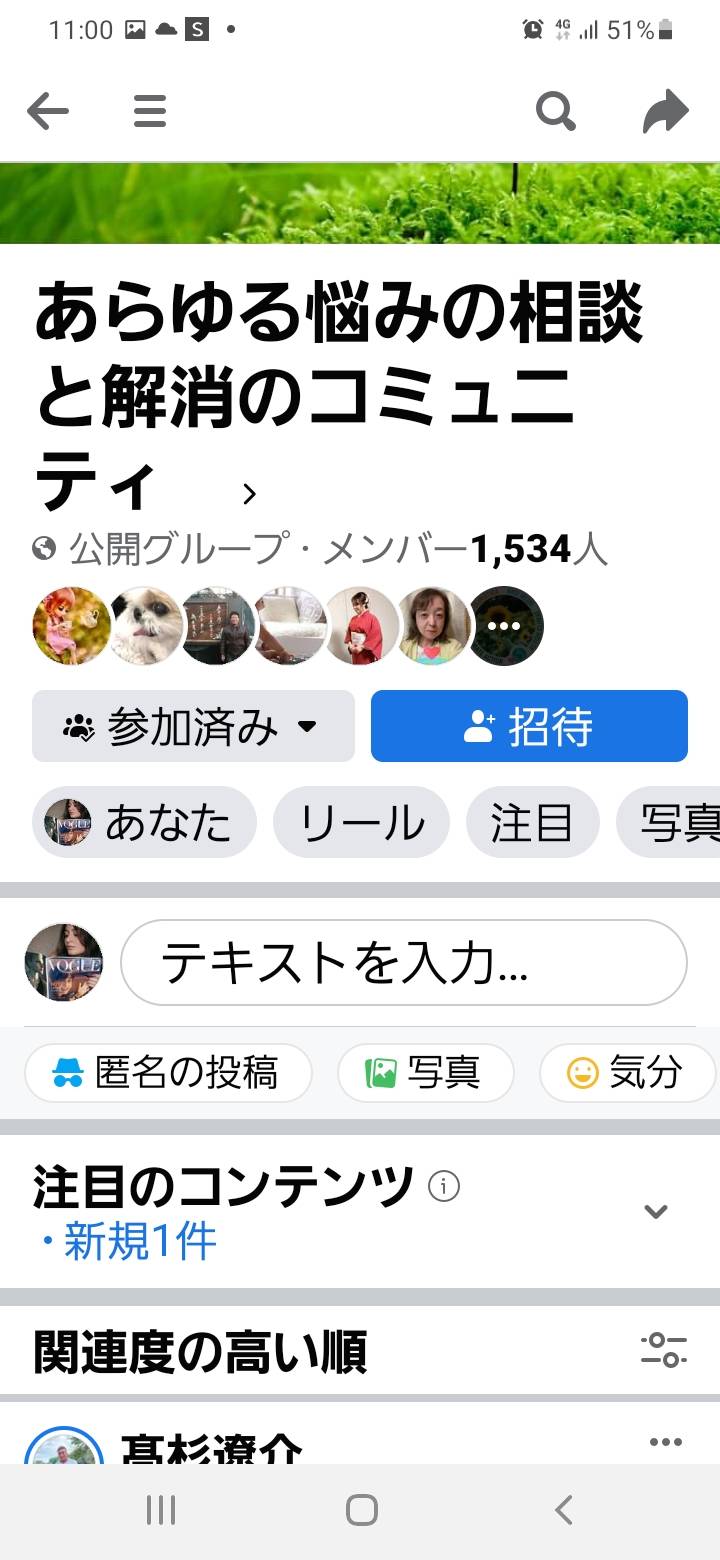
Task: Switch to the 注目 chip
Action: pos(532,822)
